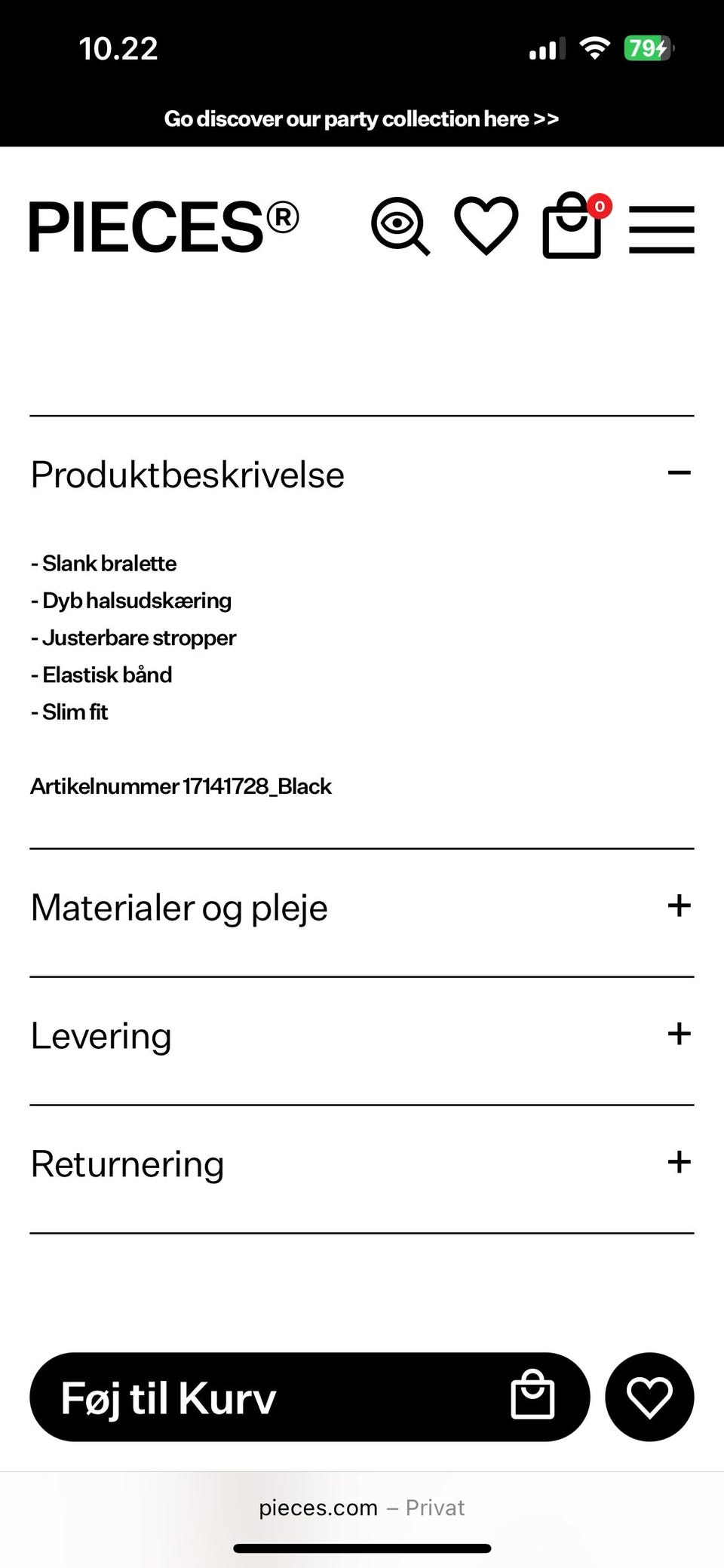View the shopping bag with the cart icon
Screen dimensions: 724x1568
[x=572, y=228]
